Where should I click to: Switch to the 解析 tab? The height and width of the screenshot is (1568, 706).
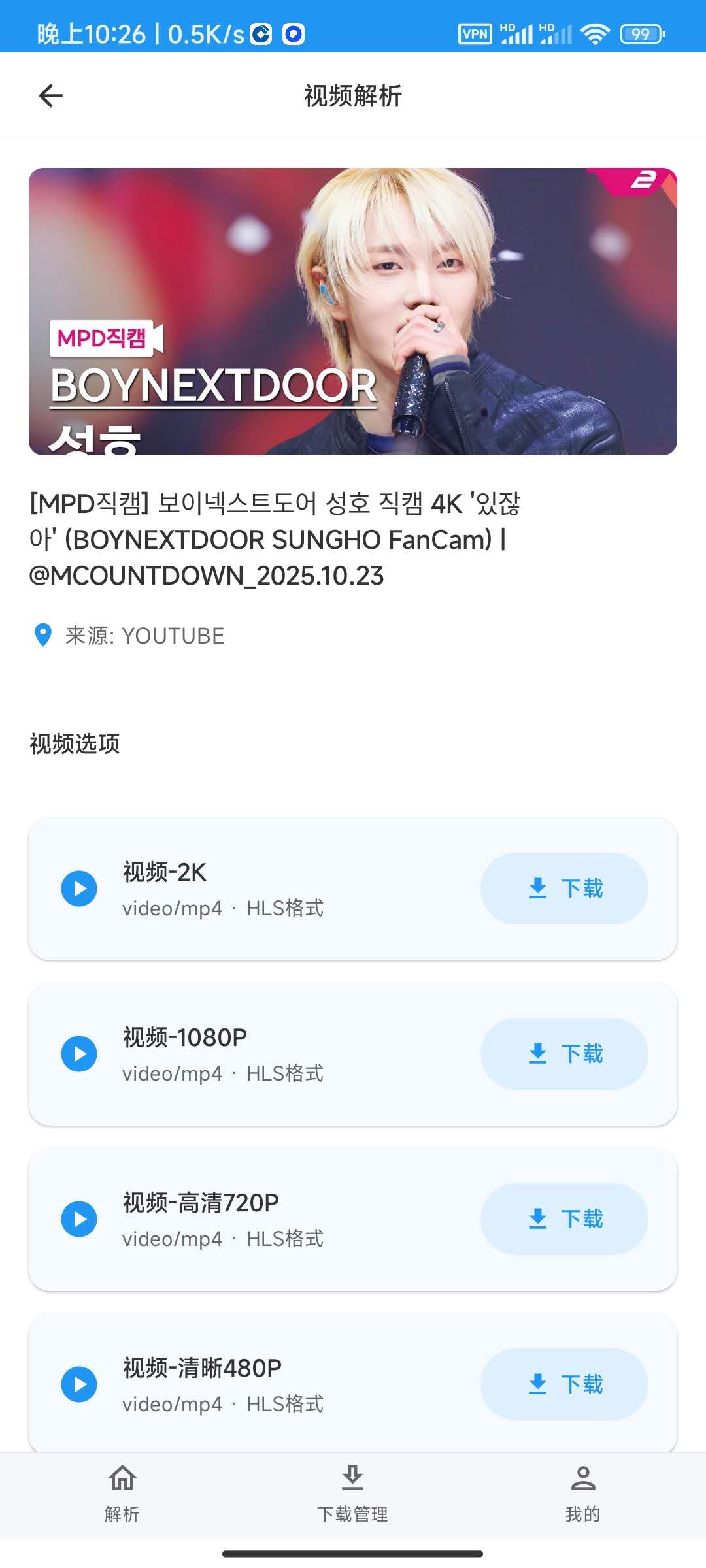coord(122,1494)
